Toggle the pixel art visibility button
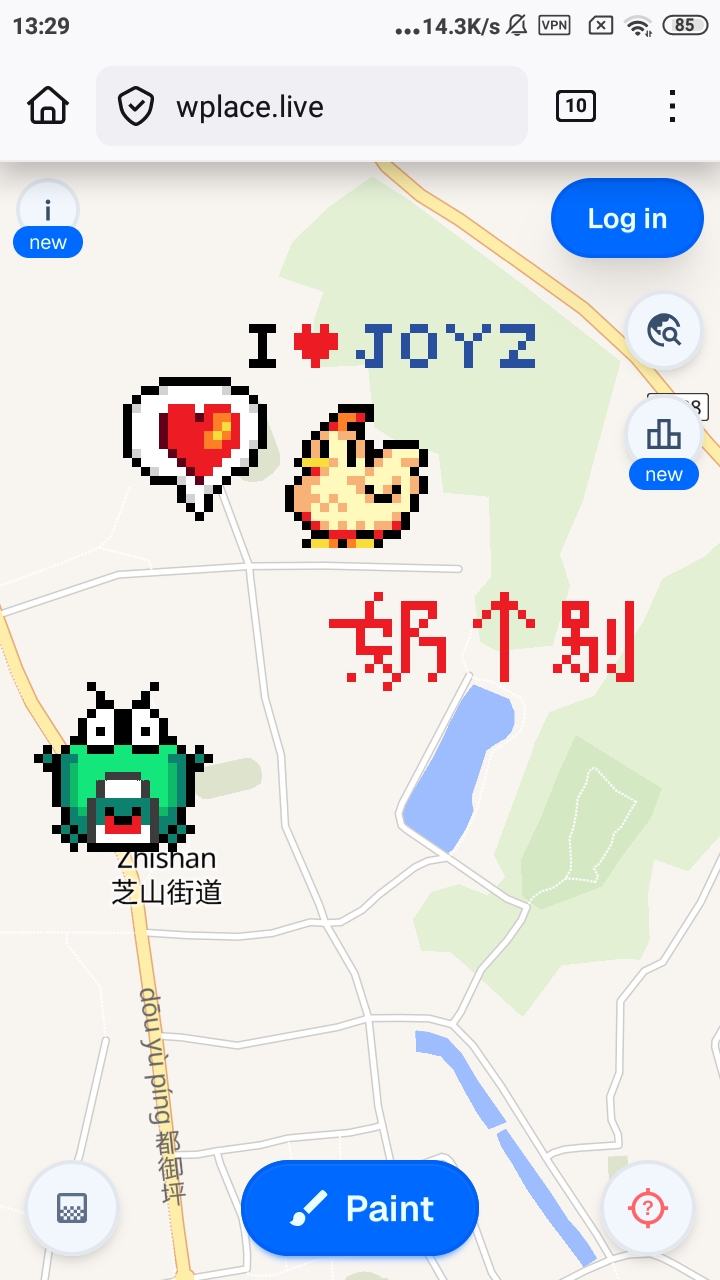This screenshot has height=1280, width=720. coord(72,1208)
